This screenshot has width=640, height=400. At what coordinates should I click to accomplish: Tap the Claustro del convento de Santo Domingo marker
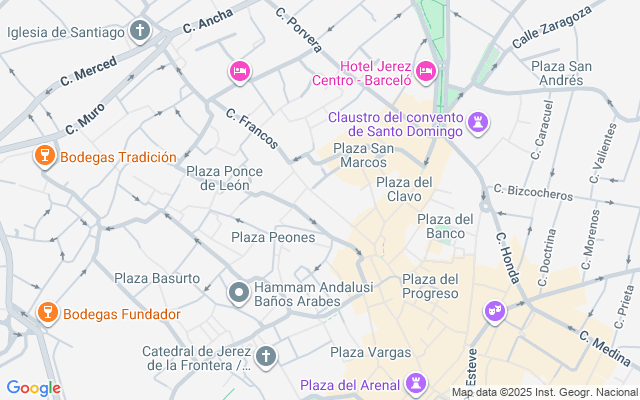point(478,121)
